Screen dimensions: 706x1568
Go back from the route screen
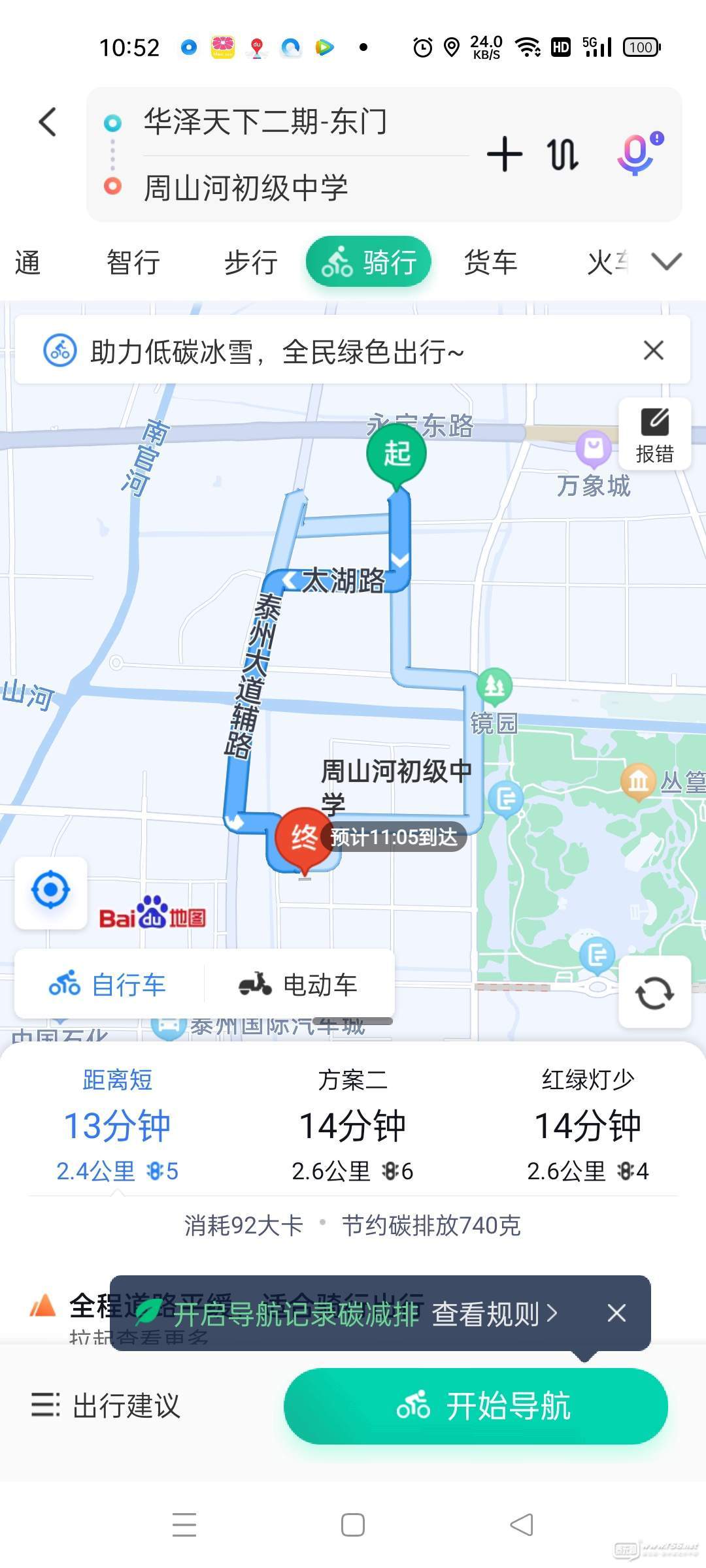48,122
